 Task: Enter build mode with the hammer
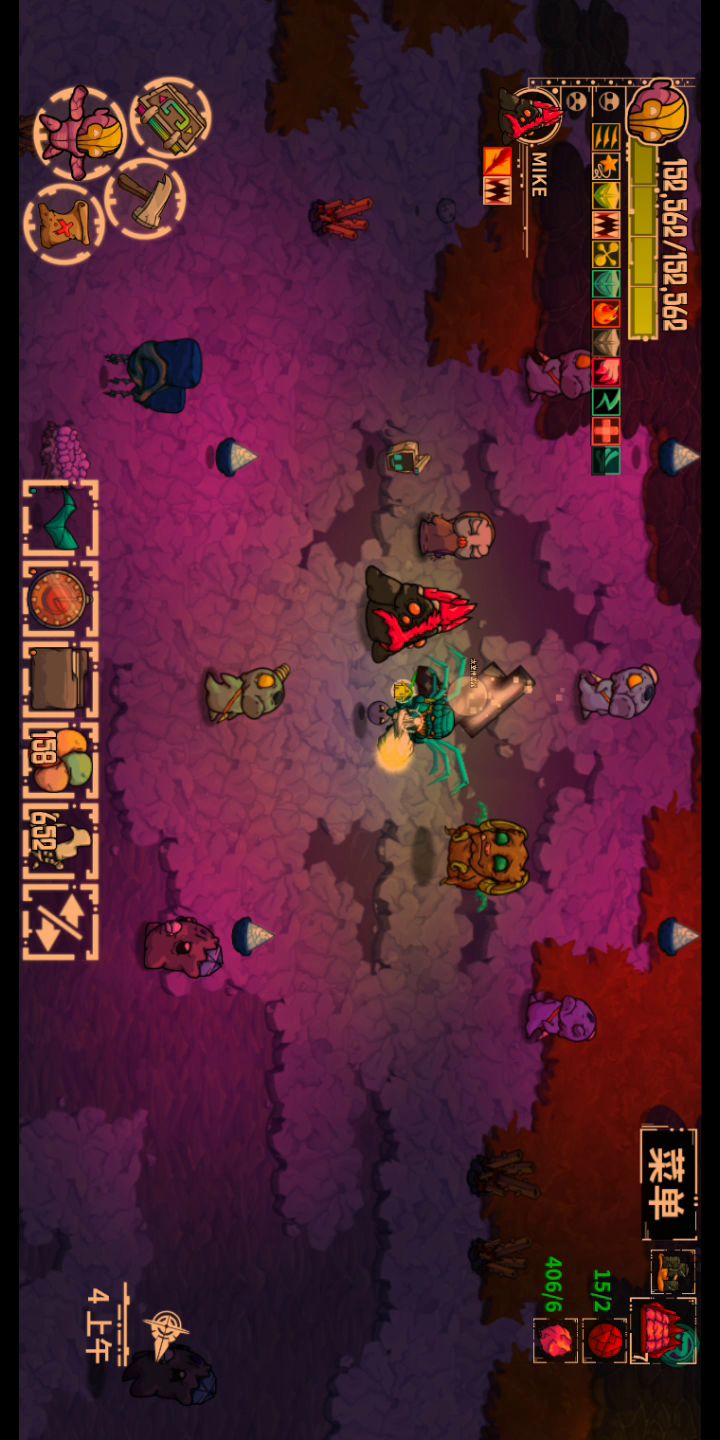(x=145, y=197)
